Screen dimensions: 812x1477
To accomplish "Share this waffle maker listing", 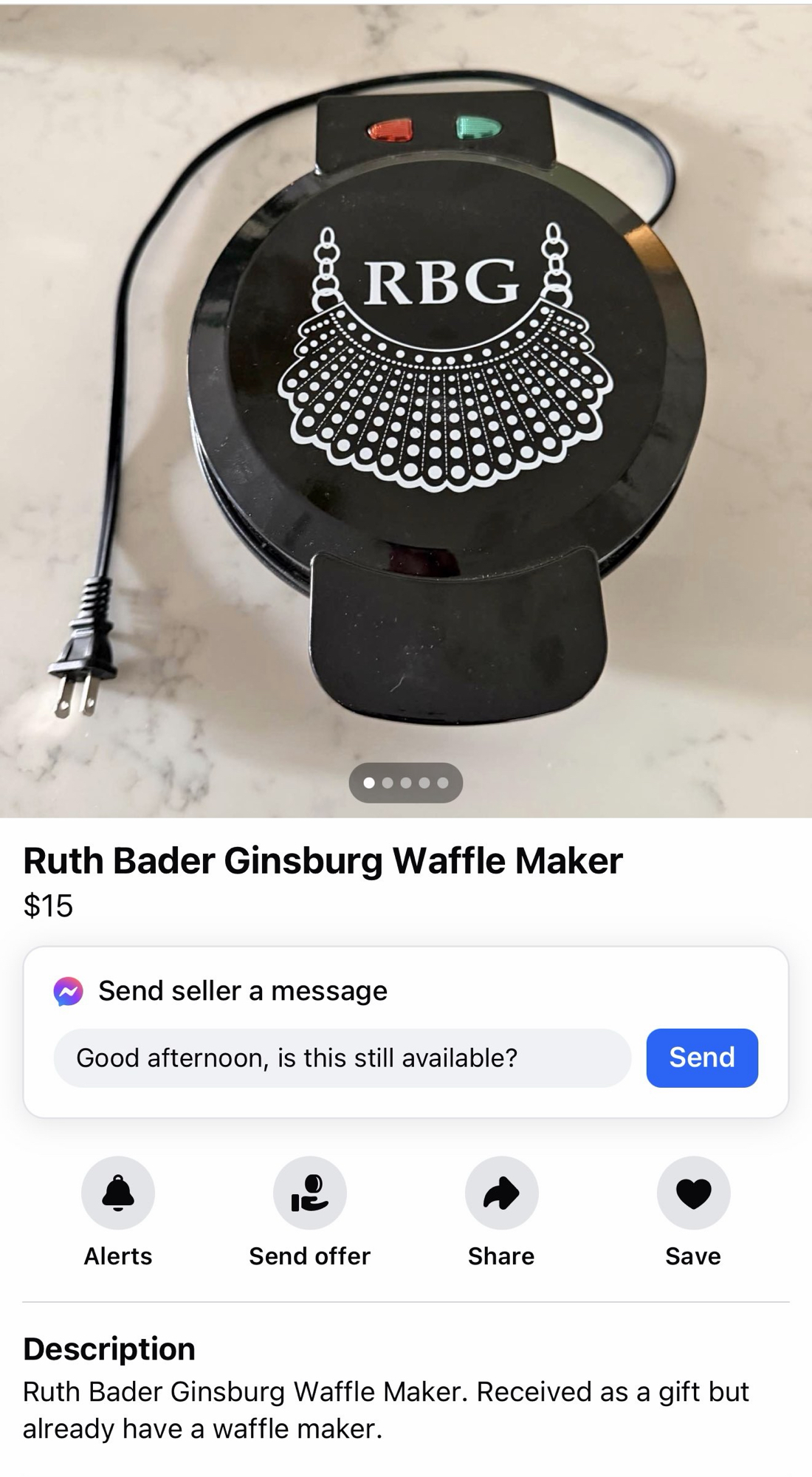I will 502,1193.
